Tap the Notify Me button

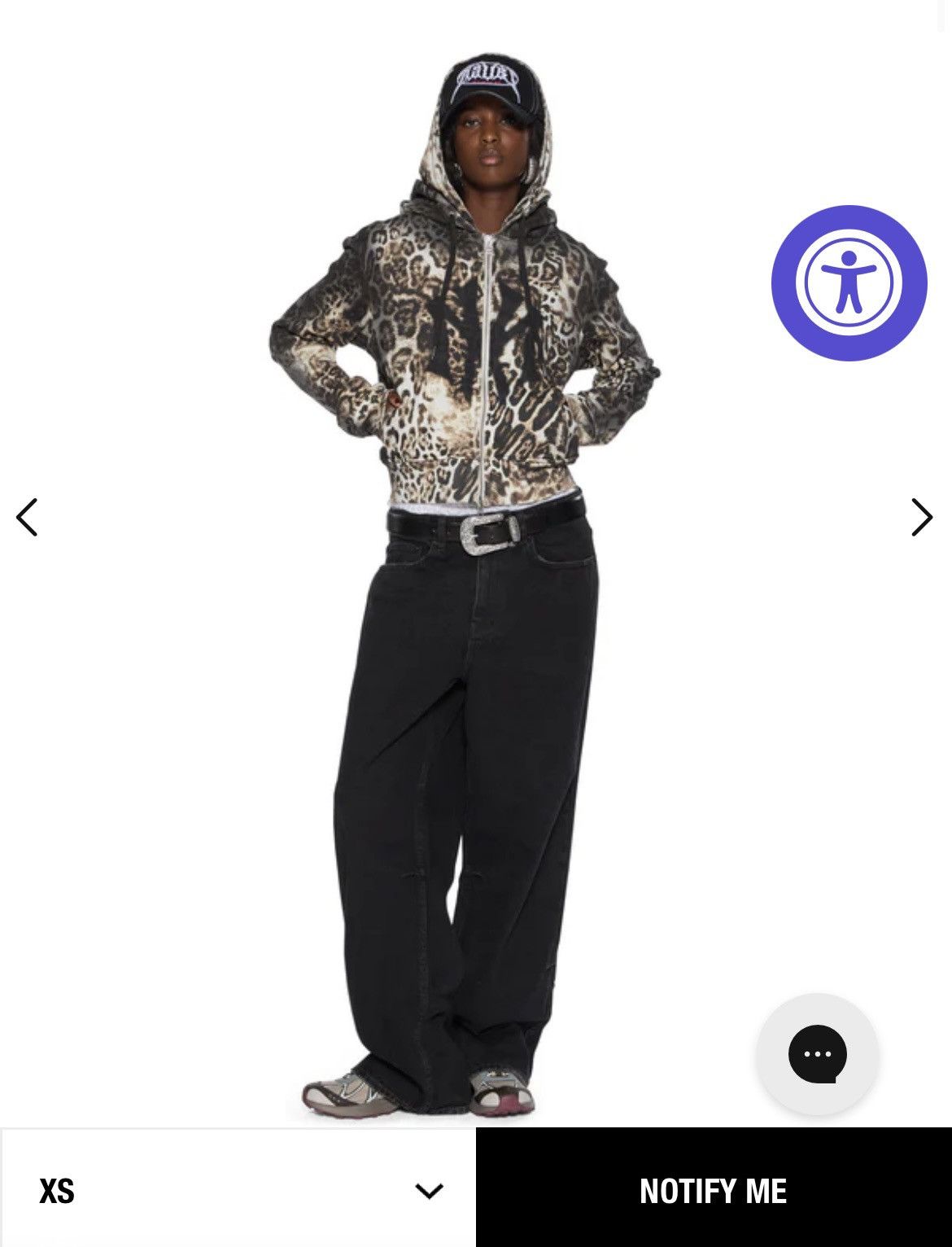click(x=714, y=1190)
